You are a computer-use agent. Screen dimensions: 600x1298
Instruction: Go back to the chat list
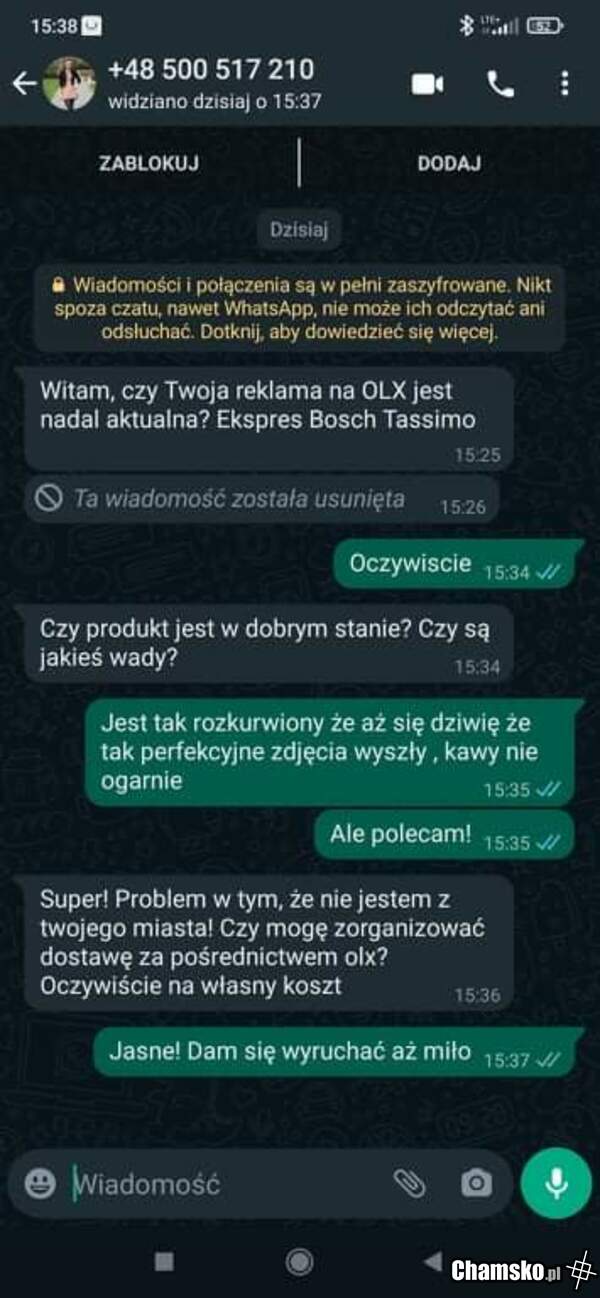[22, 84]
